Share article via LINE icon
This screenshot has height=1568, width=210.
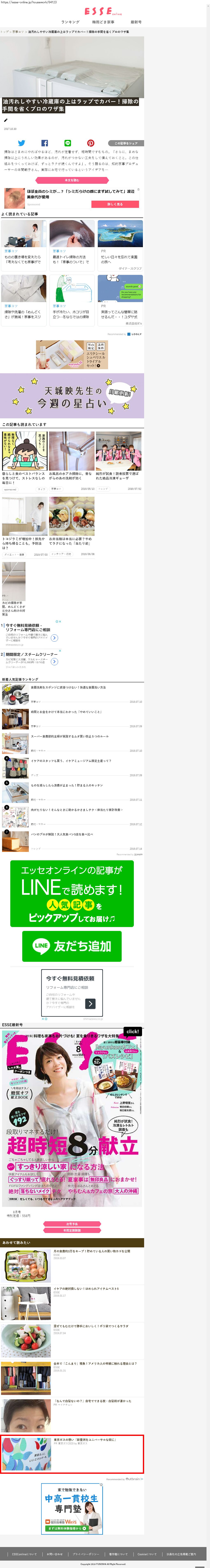coord(68,143)
